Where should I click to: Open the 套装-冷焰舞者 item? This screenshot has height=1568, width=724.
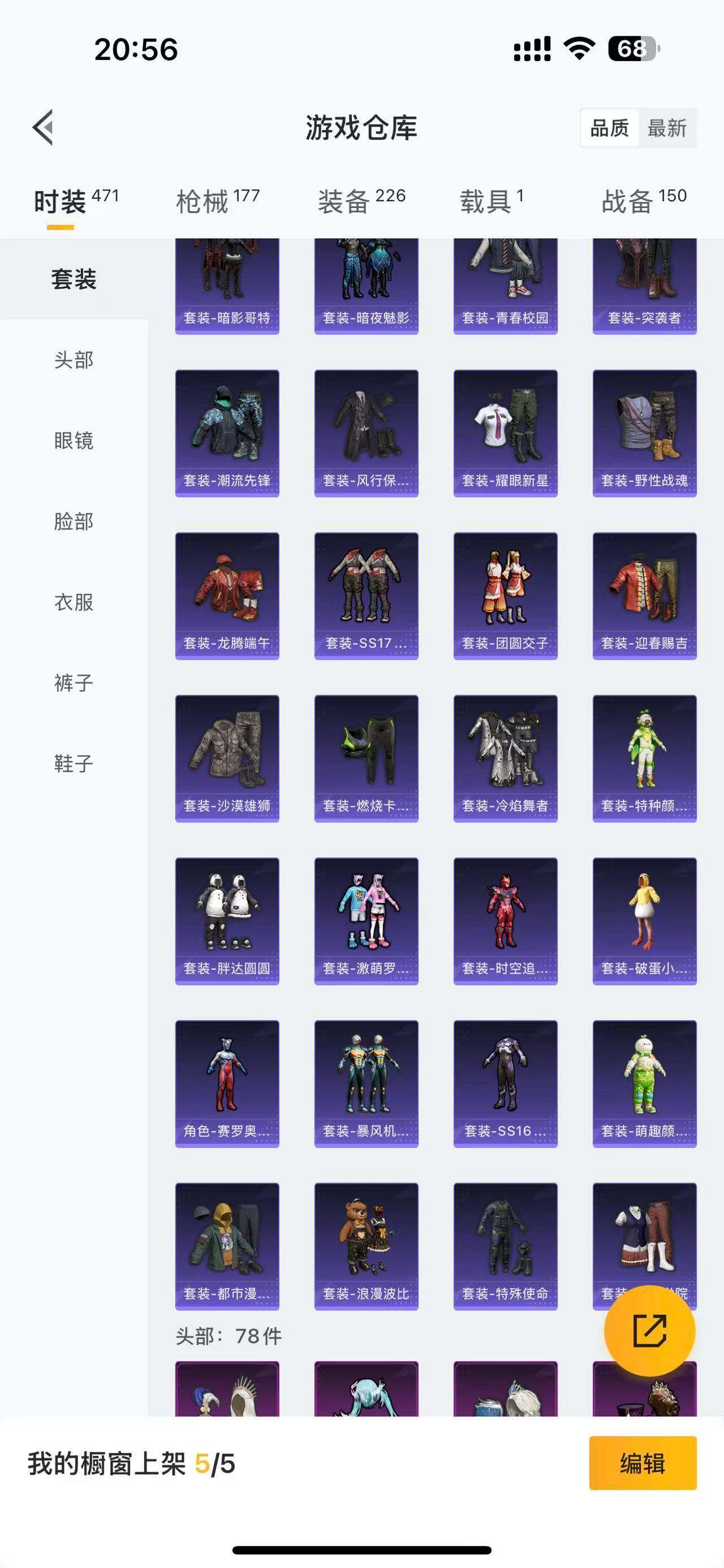pos(506,758)
